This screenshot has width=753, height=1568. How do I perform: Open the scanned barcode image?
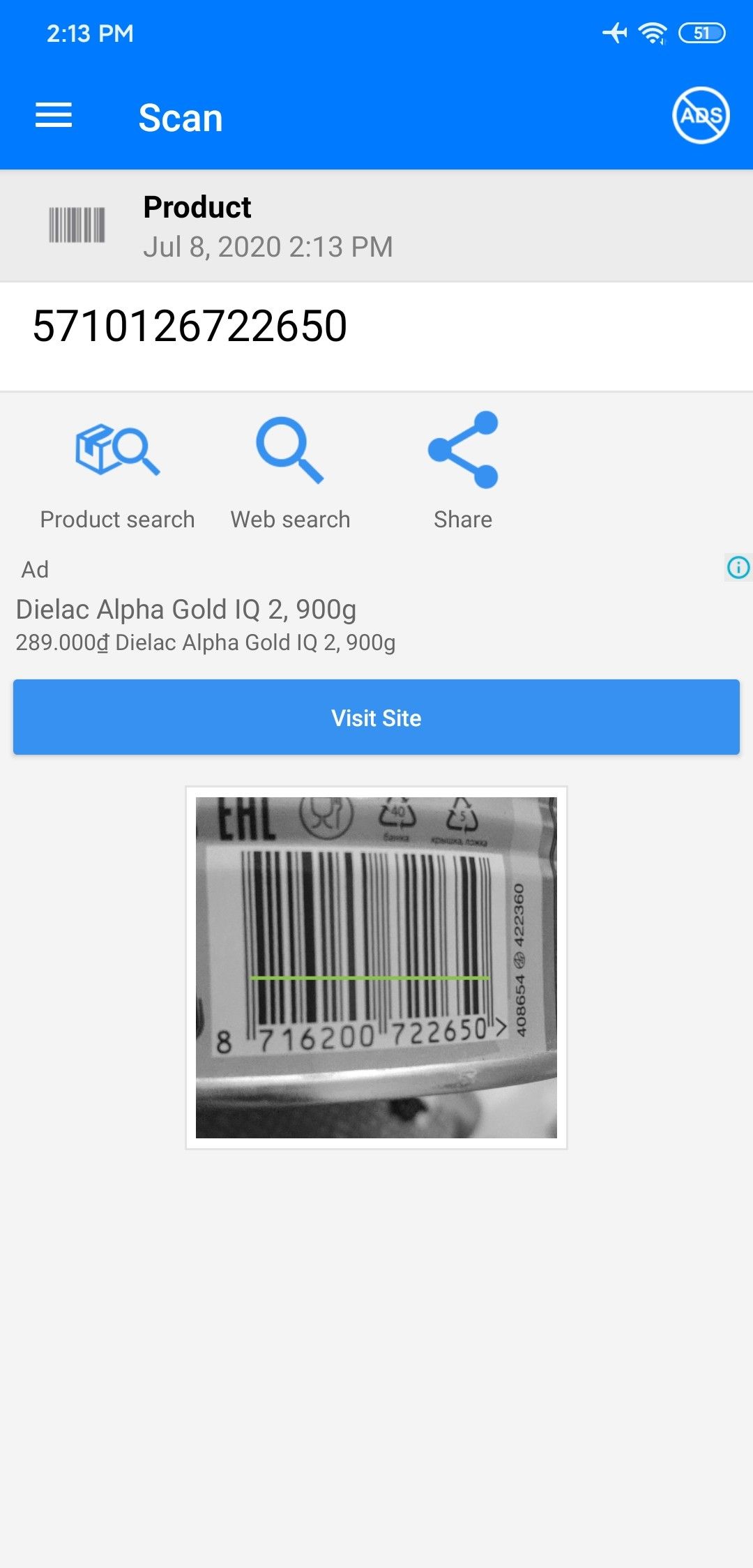(376, 967)
